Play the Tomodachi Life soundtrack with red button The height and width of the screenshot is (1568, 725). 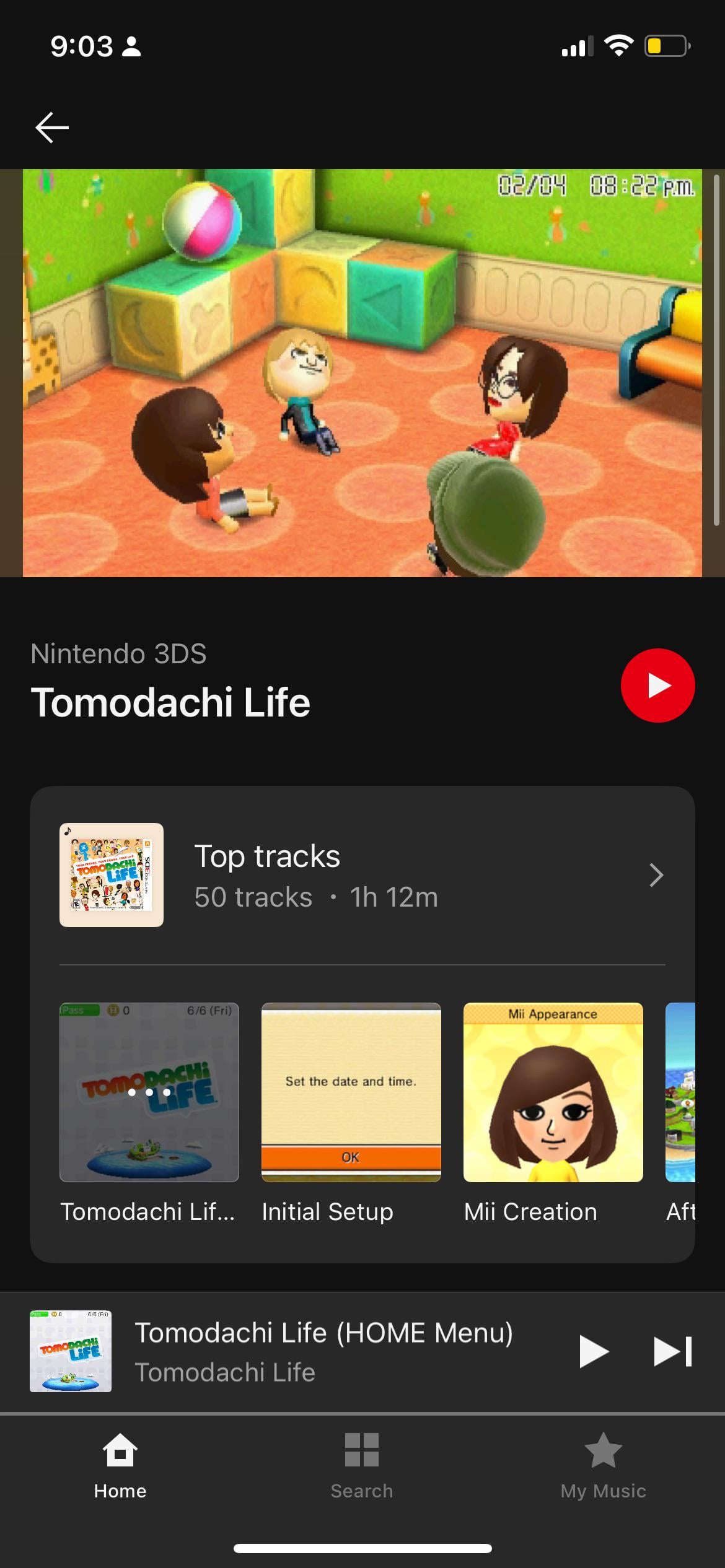click(657, 686)
